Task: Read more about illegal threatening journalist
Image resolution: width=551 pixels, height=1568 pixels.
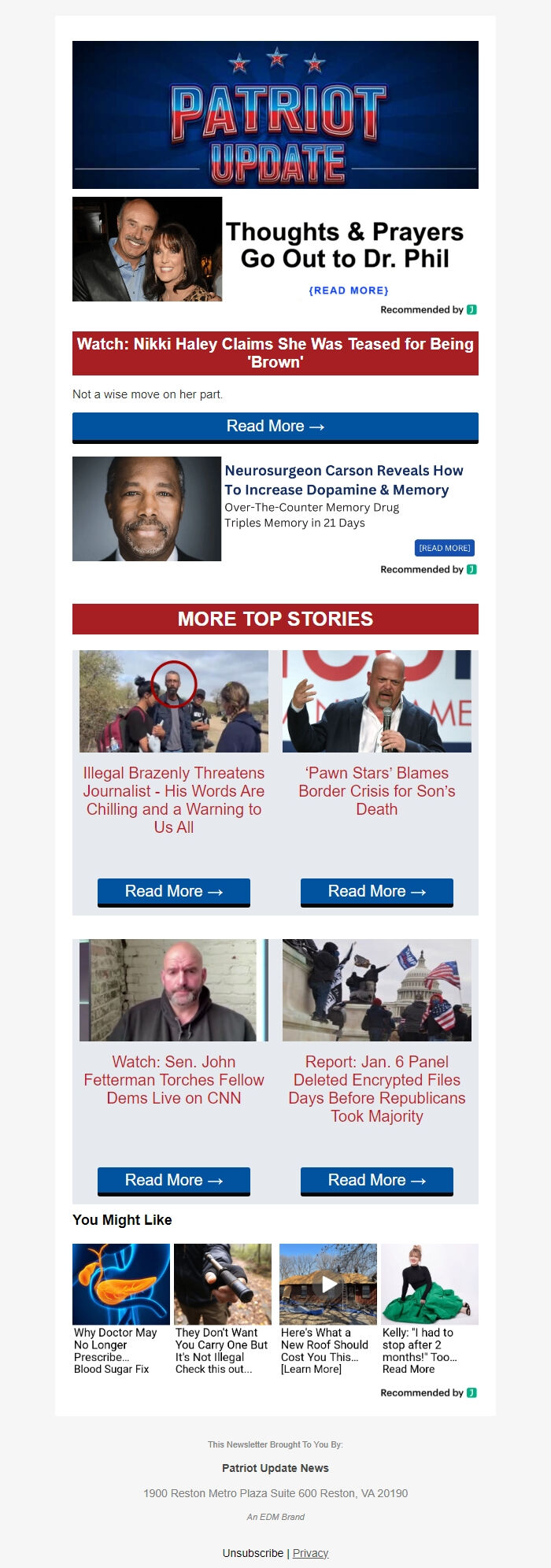Action: [173, 891]
